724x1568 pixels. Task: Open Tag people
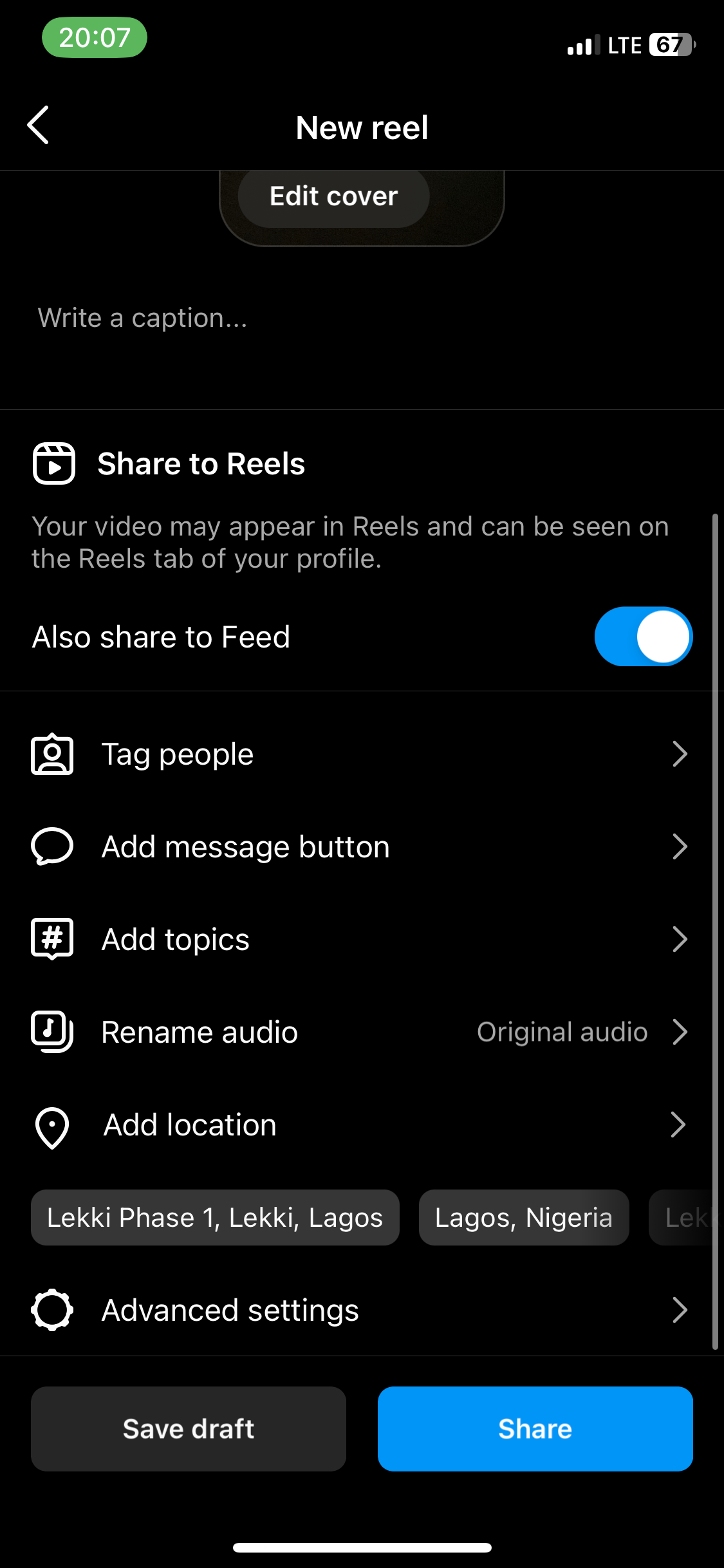click(360, 754)
